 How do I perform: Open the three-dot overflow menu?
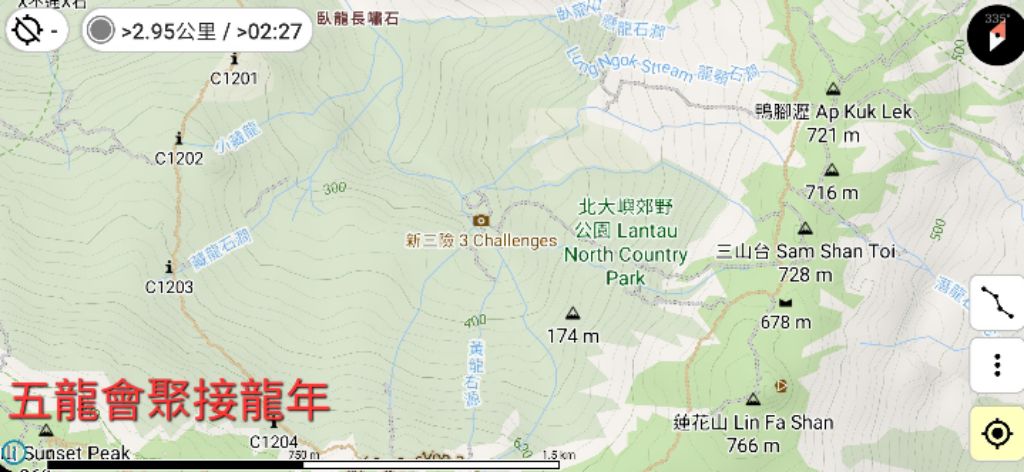click(995, 365)
